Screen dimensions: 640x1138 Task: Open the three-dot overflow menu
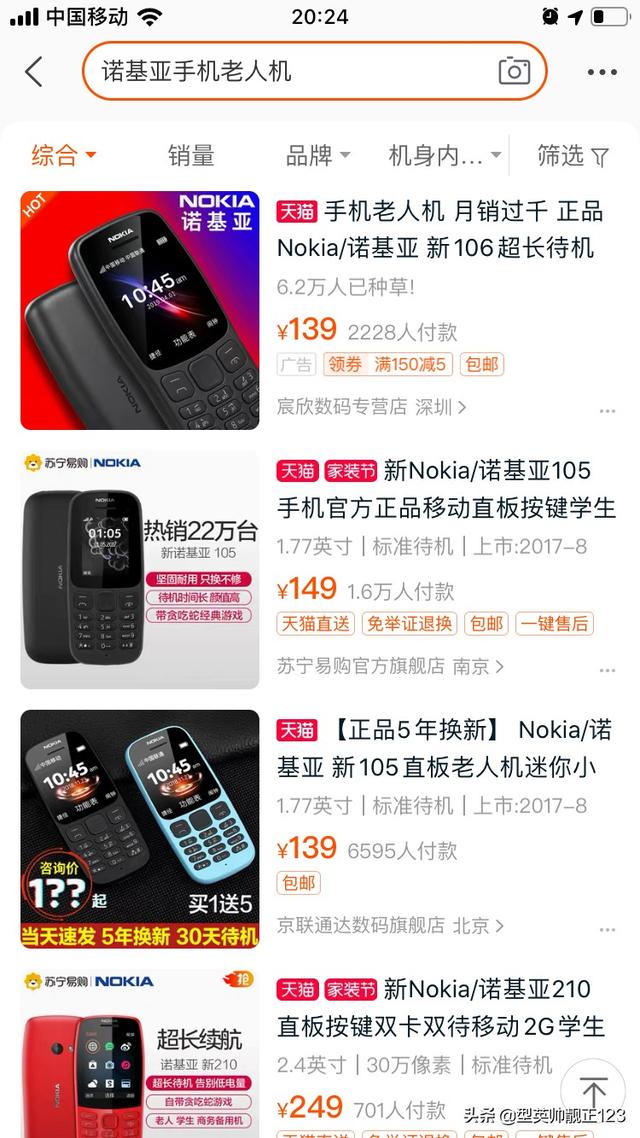tap(602, 72)
